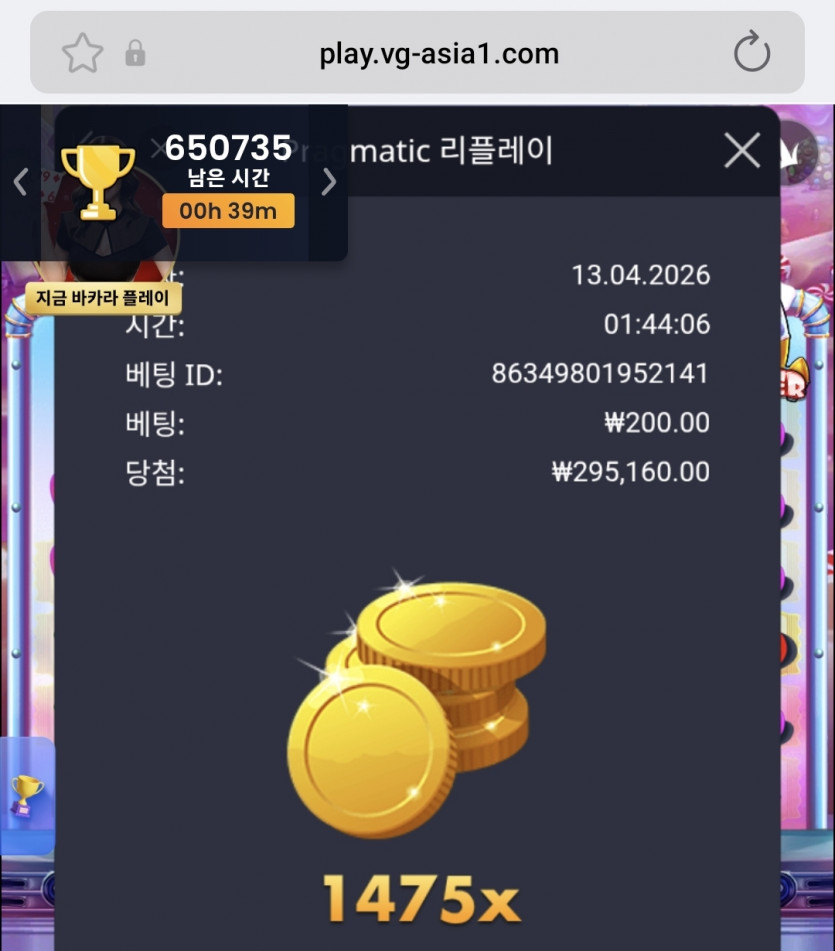Go to the next tournament banner

(329, 181)
